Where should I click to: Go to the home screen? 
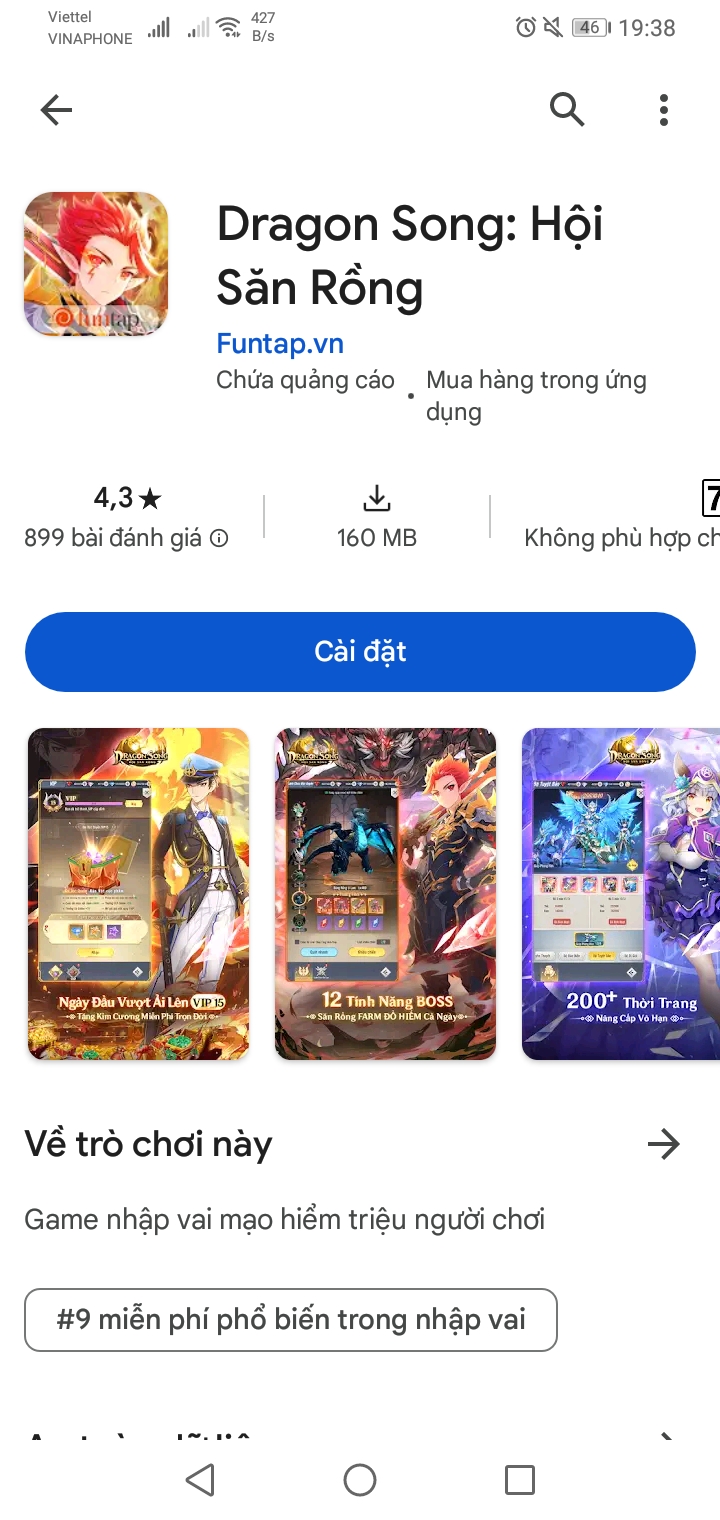click(x=360, y=1480)
